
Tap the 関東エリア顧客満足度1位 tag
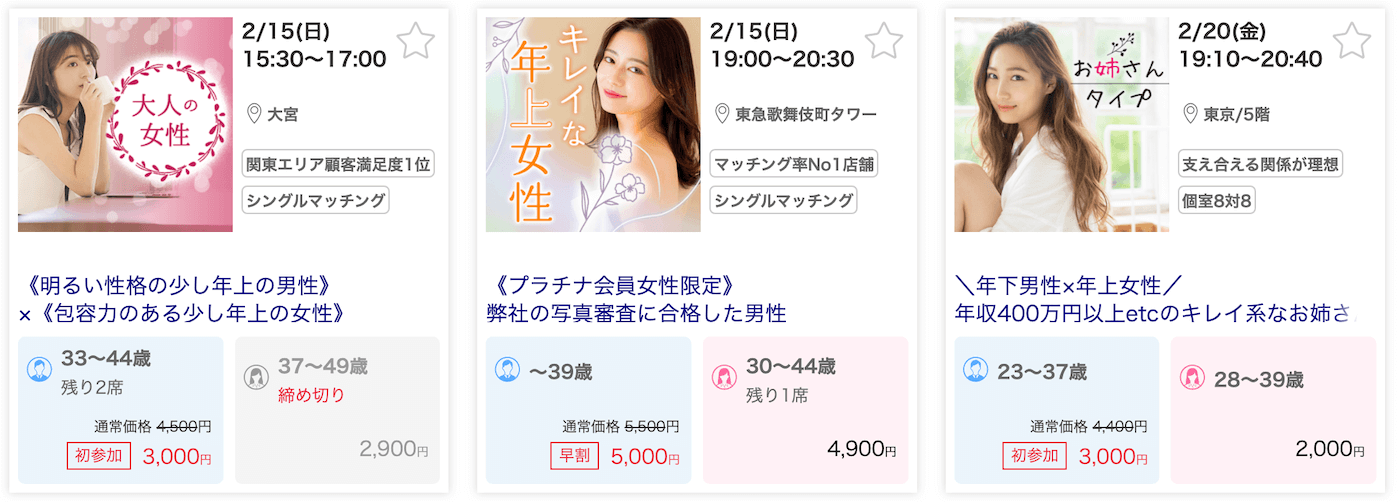338,164
